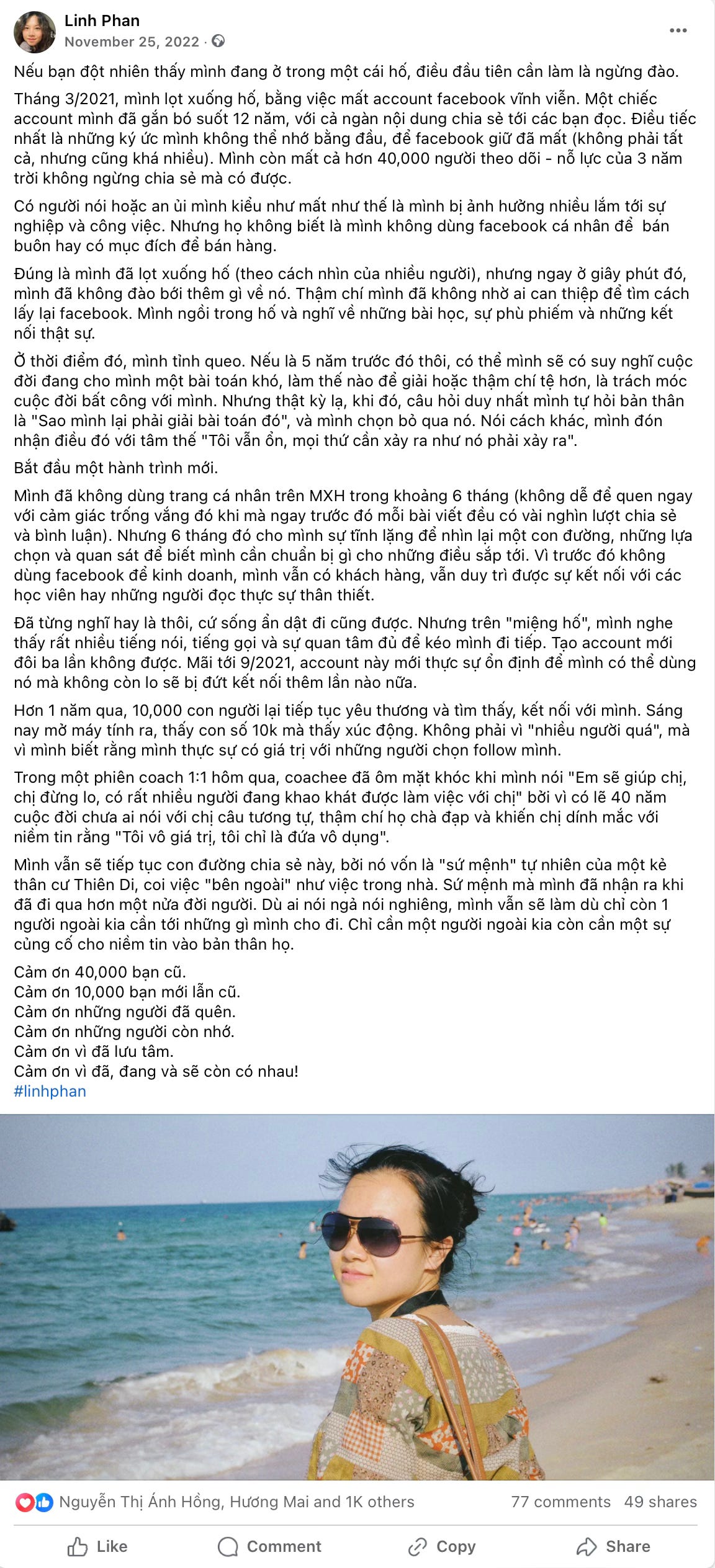Open the three-dot post options menu
This screenshot has height=1568, width=715.
pos(678,30)
